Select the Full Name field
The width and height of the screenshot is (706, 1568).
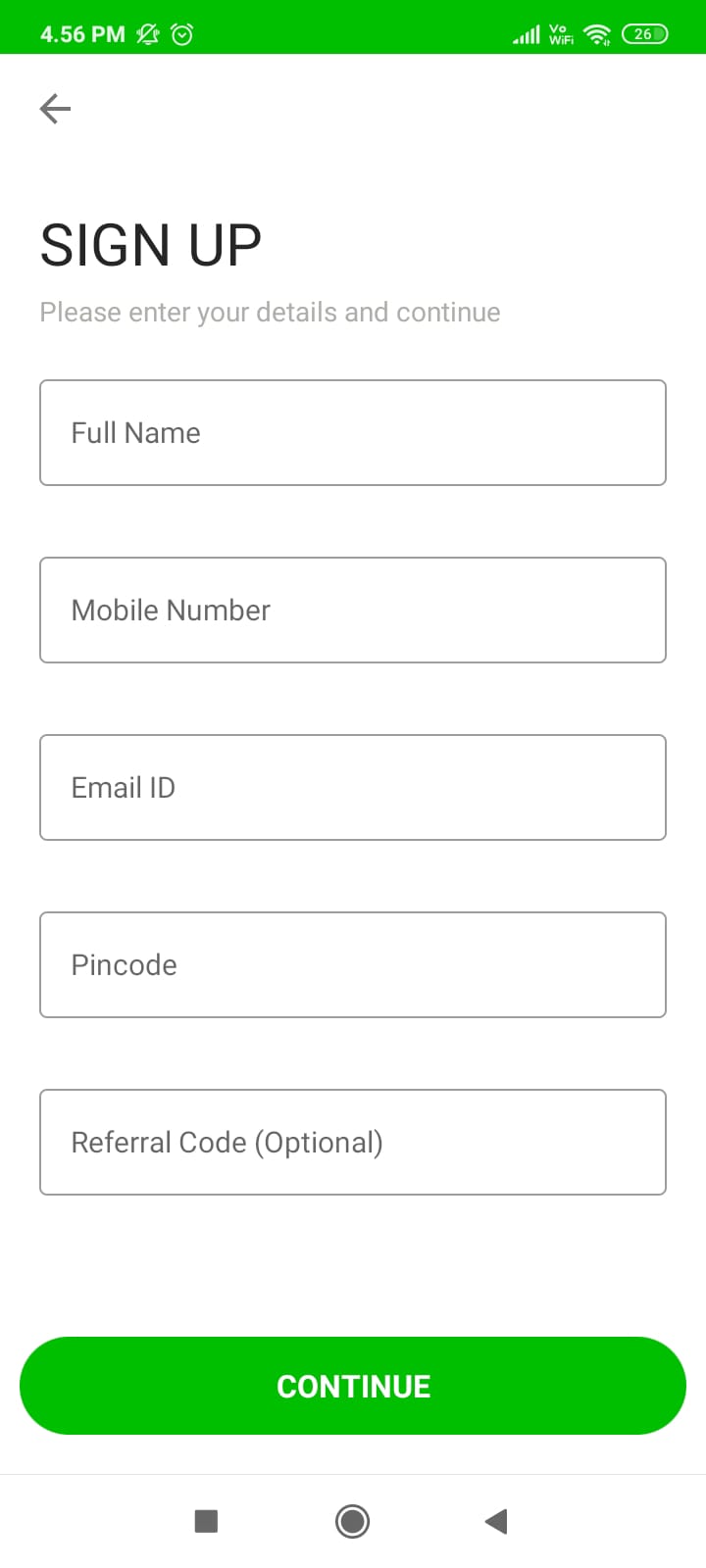coord(353,433)
